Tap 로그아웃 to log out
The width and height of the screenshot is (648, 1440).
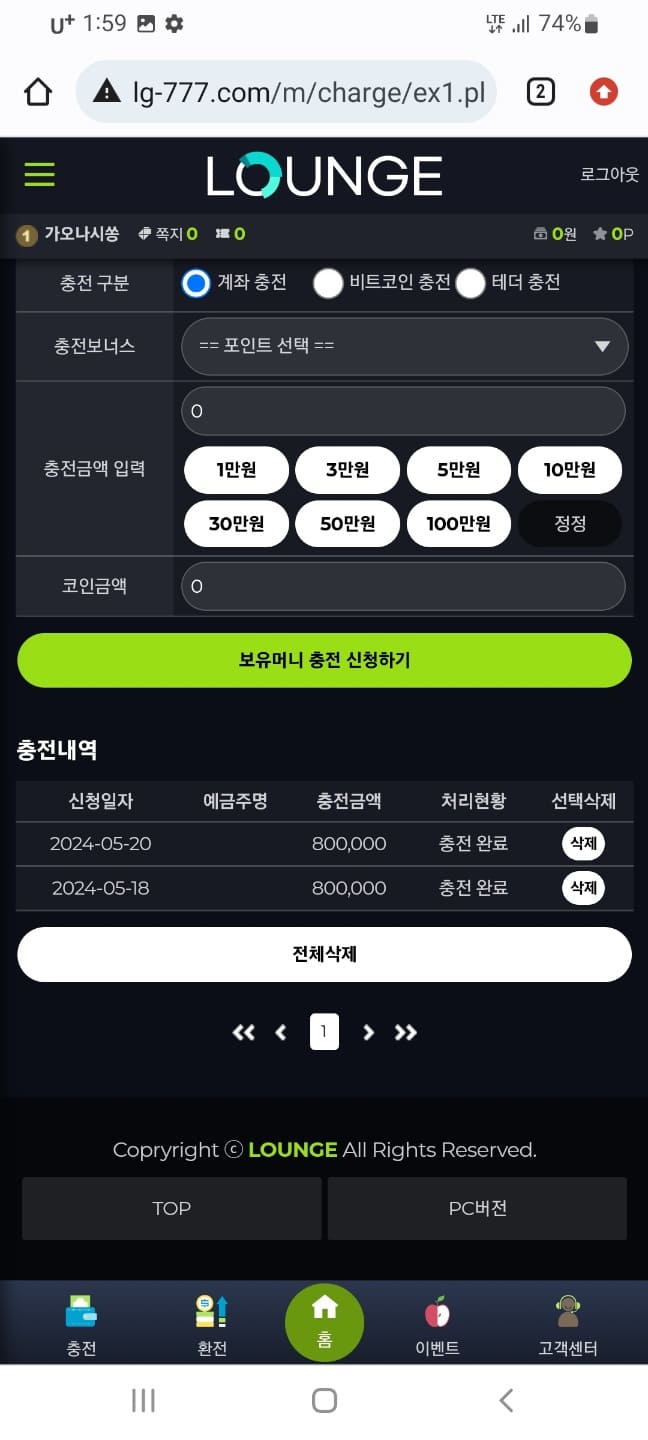[x=609, y=174]
